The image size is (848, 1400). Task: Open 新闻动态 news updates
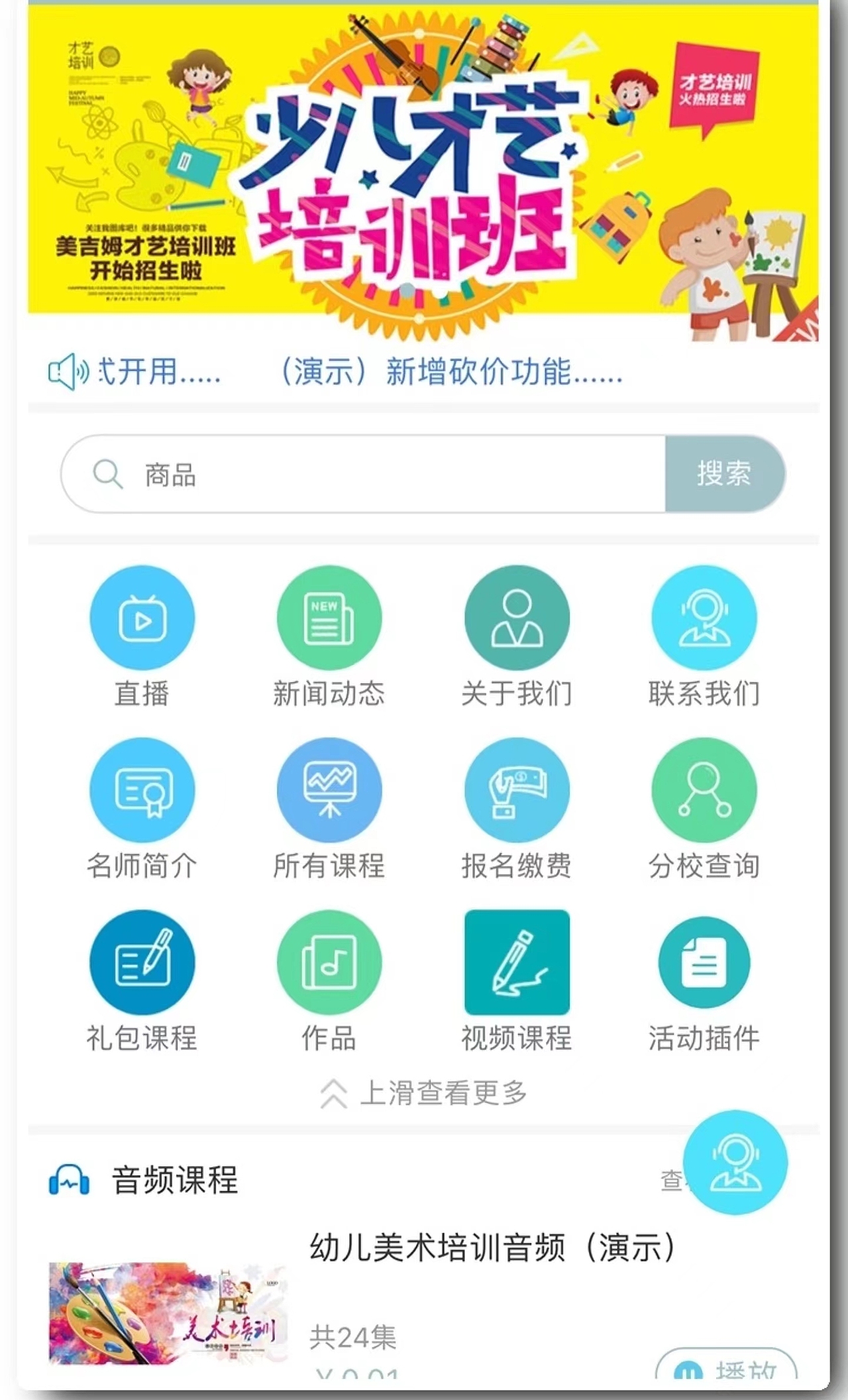pos(329,616)
